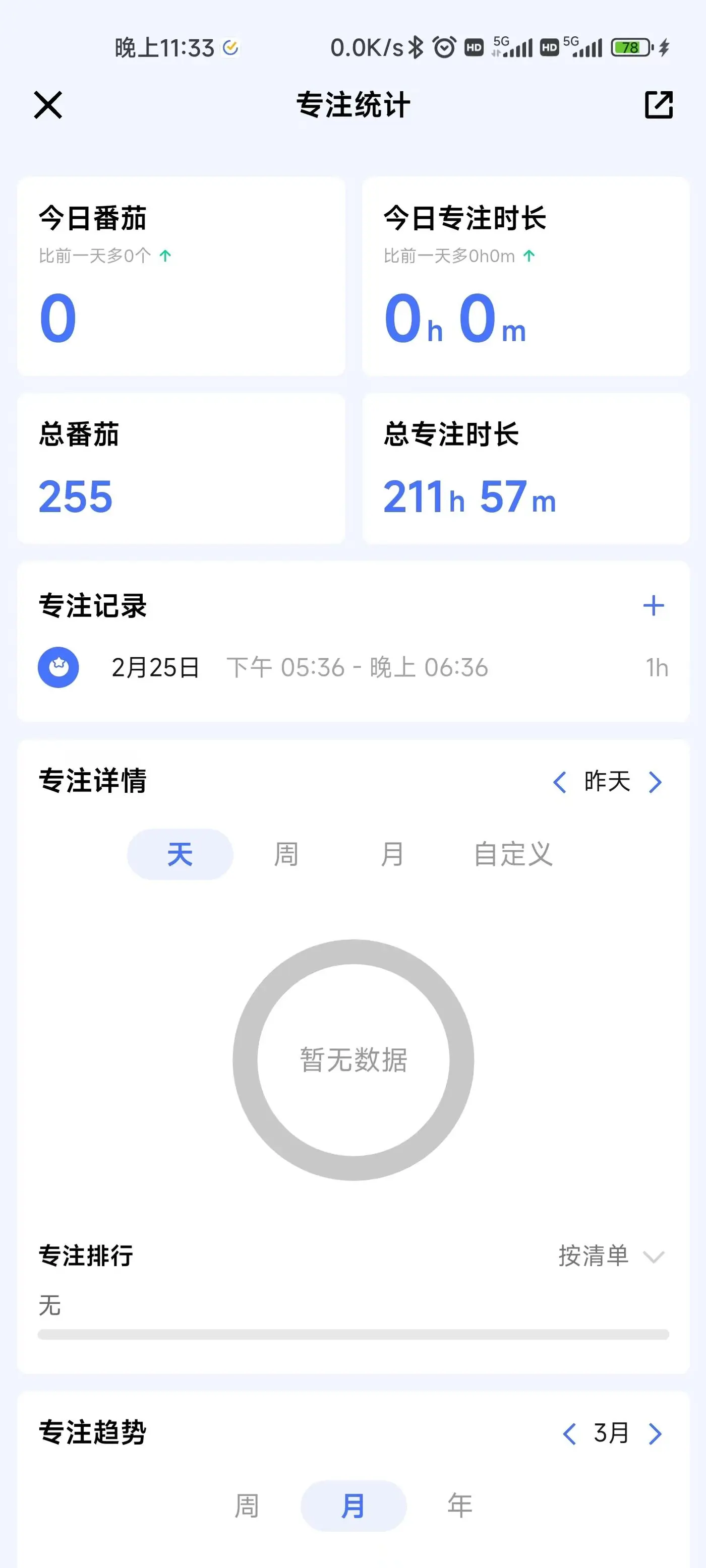Show next month in 专注趋势
This screenshot has width=706, height=1568.
point(656,1433)
